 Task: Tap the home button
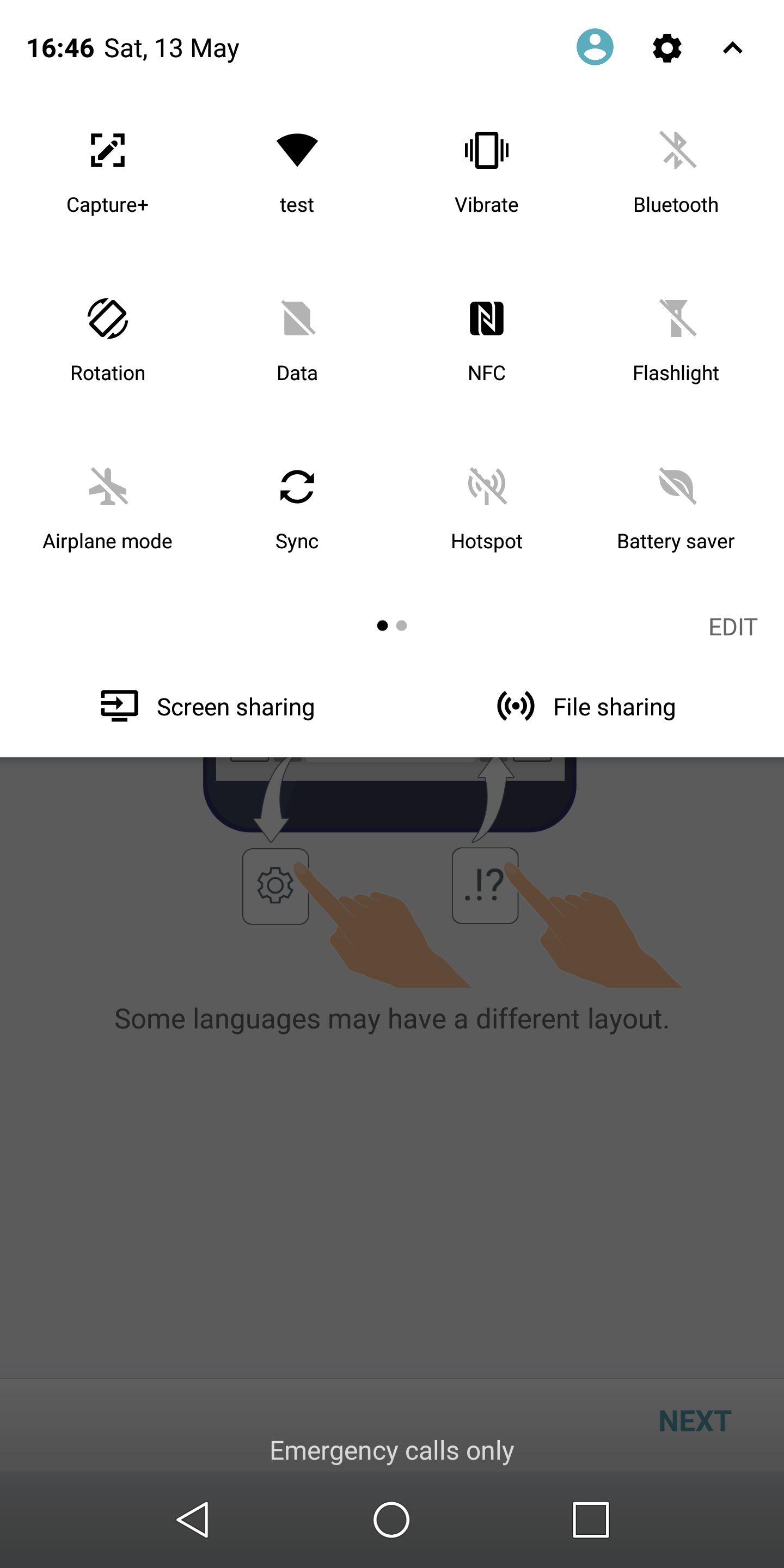(x=391, y=1520)
